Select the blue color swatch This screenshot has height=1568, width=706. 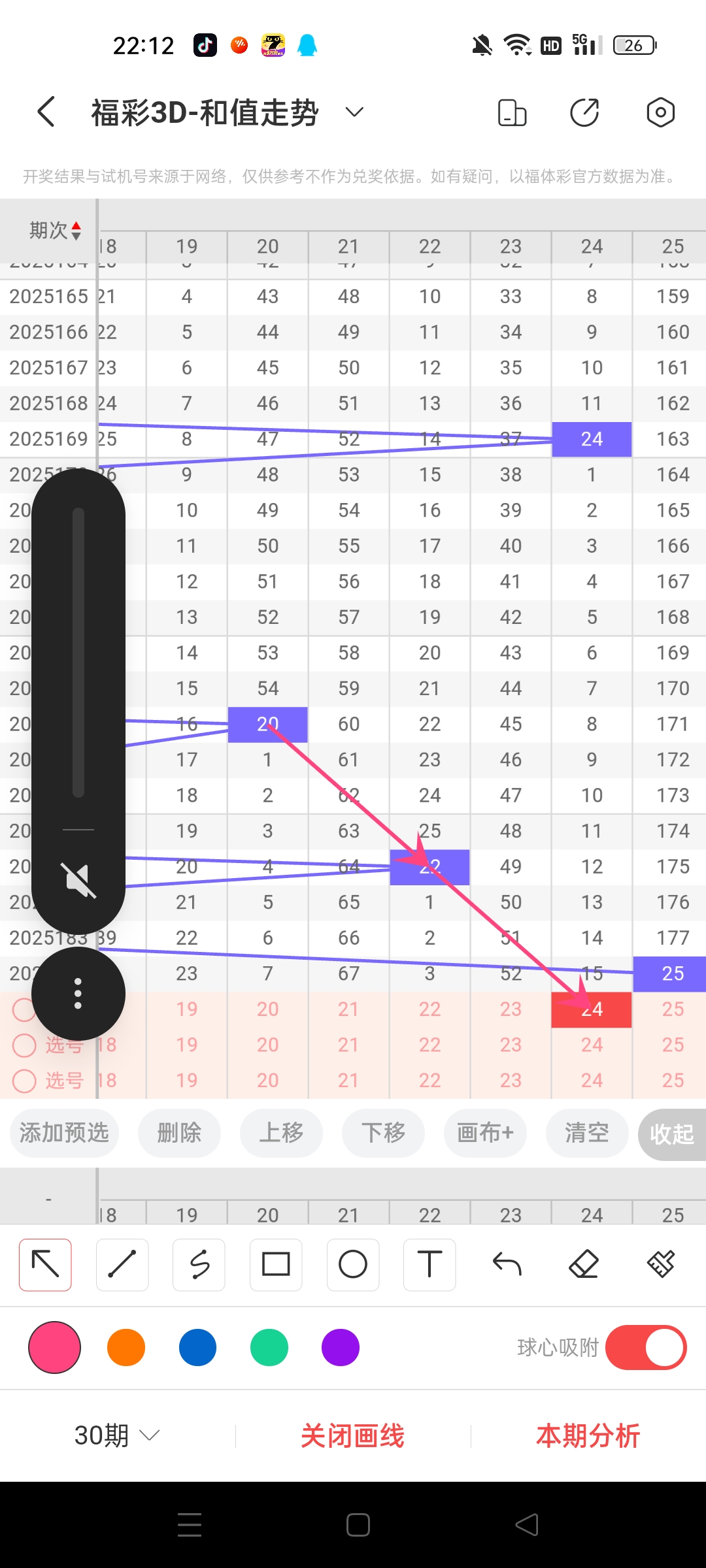197,1347
